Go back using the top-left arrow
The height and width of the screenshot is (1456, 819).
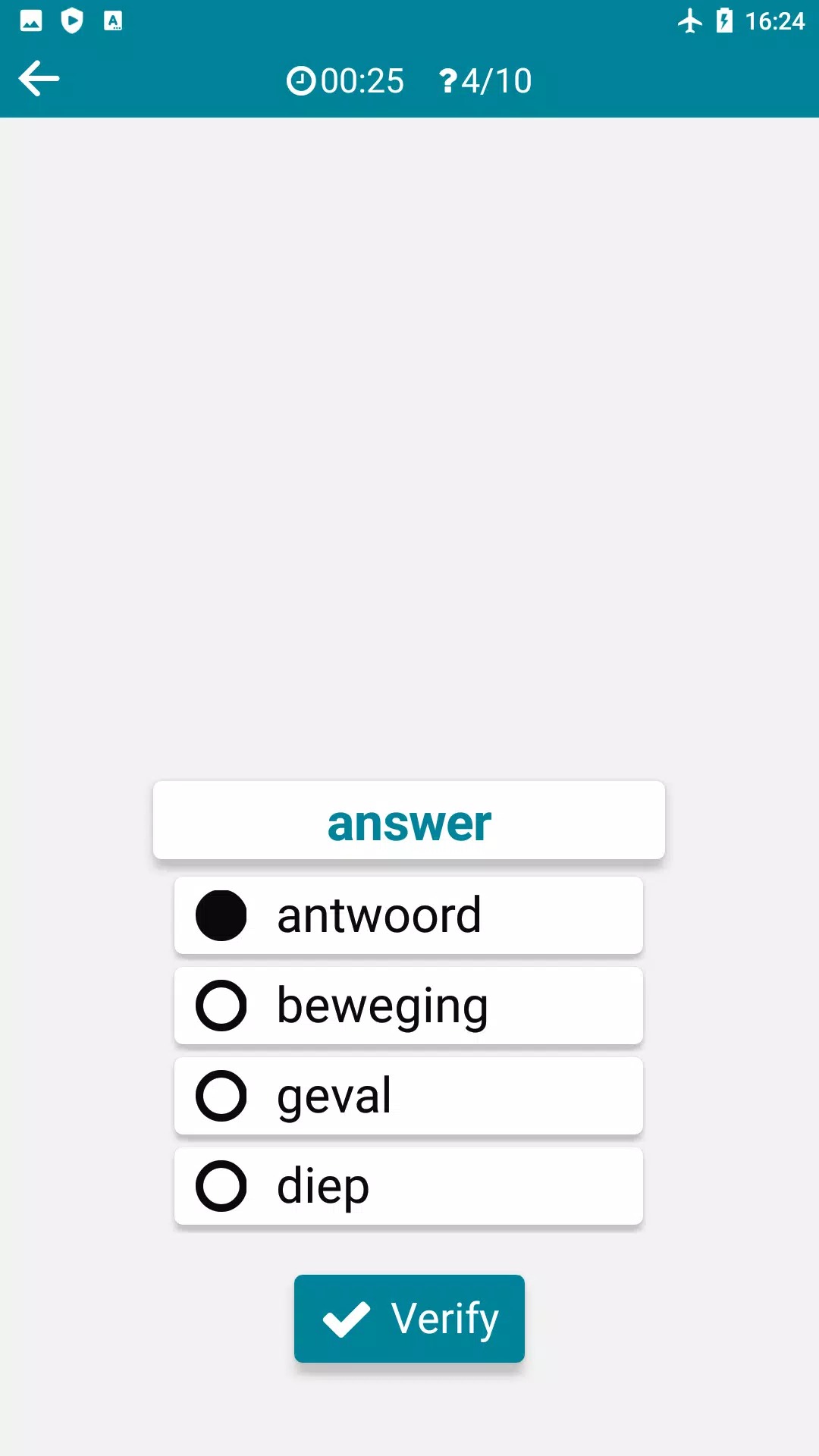39,79
